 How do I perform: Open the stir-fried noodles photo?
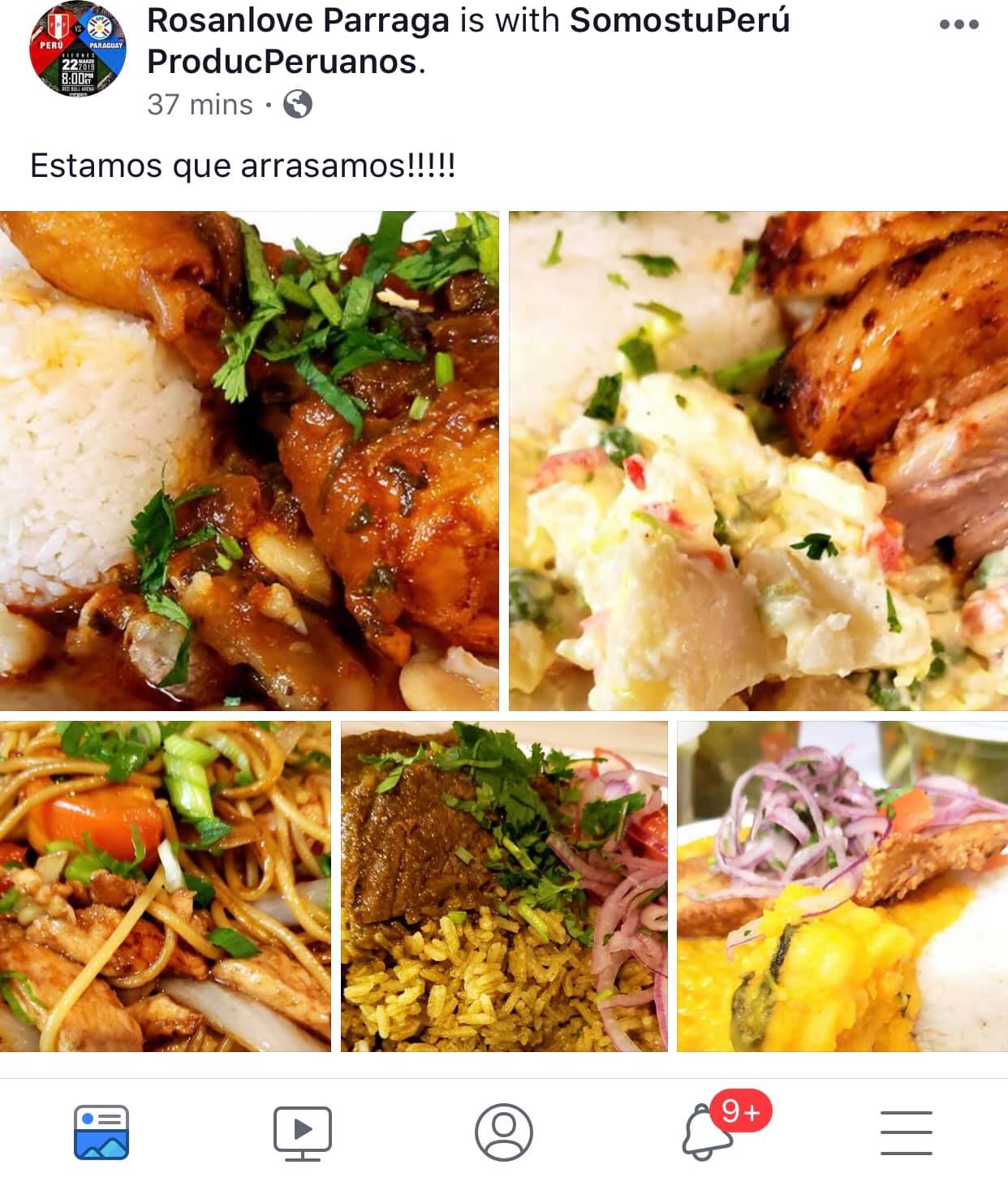(x=166, y=886)
